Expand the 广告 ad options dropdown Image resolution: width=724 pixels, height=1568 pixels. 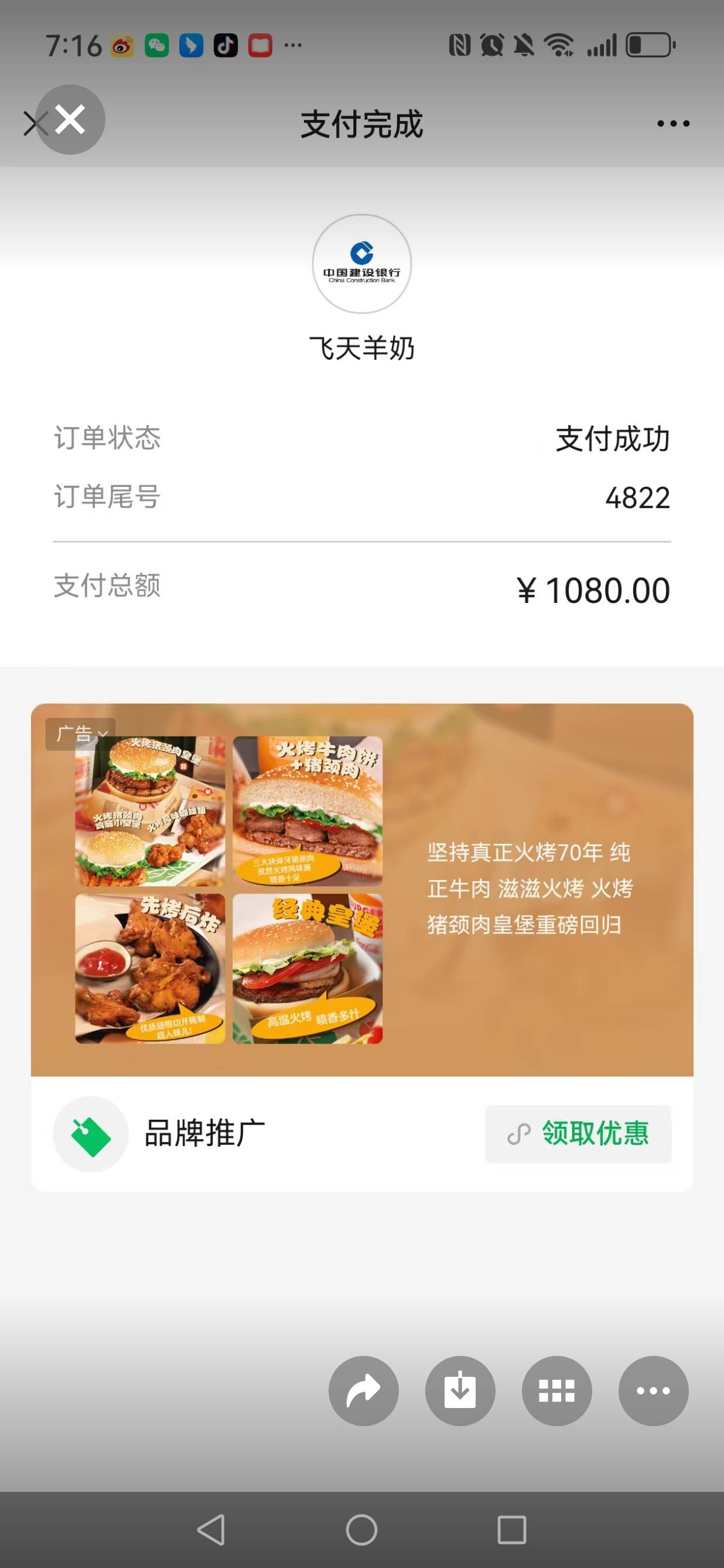coord(80,734)
